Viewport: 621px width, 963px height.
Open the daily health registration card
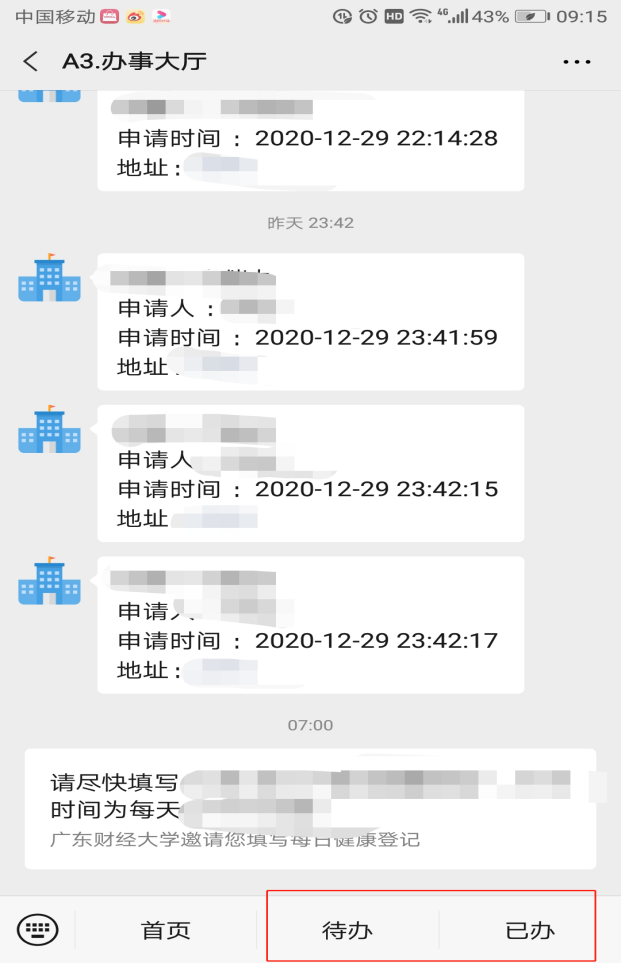[x=310, y=808]
